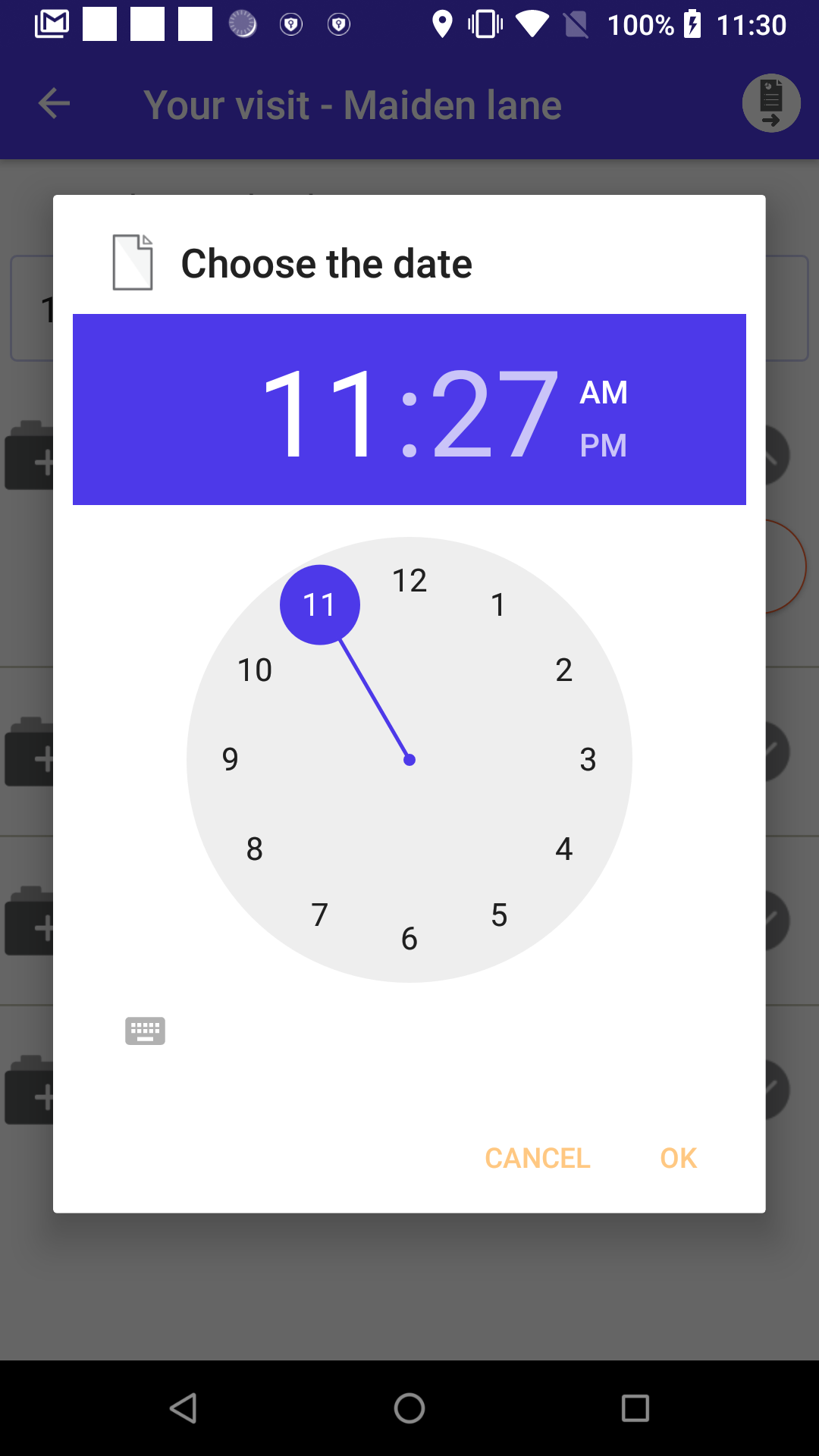Image resolution: width=819 pixels, height=1456 pixels.
Task: Choose 5 on the clock face
Action: (x=498, y=915)
